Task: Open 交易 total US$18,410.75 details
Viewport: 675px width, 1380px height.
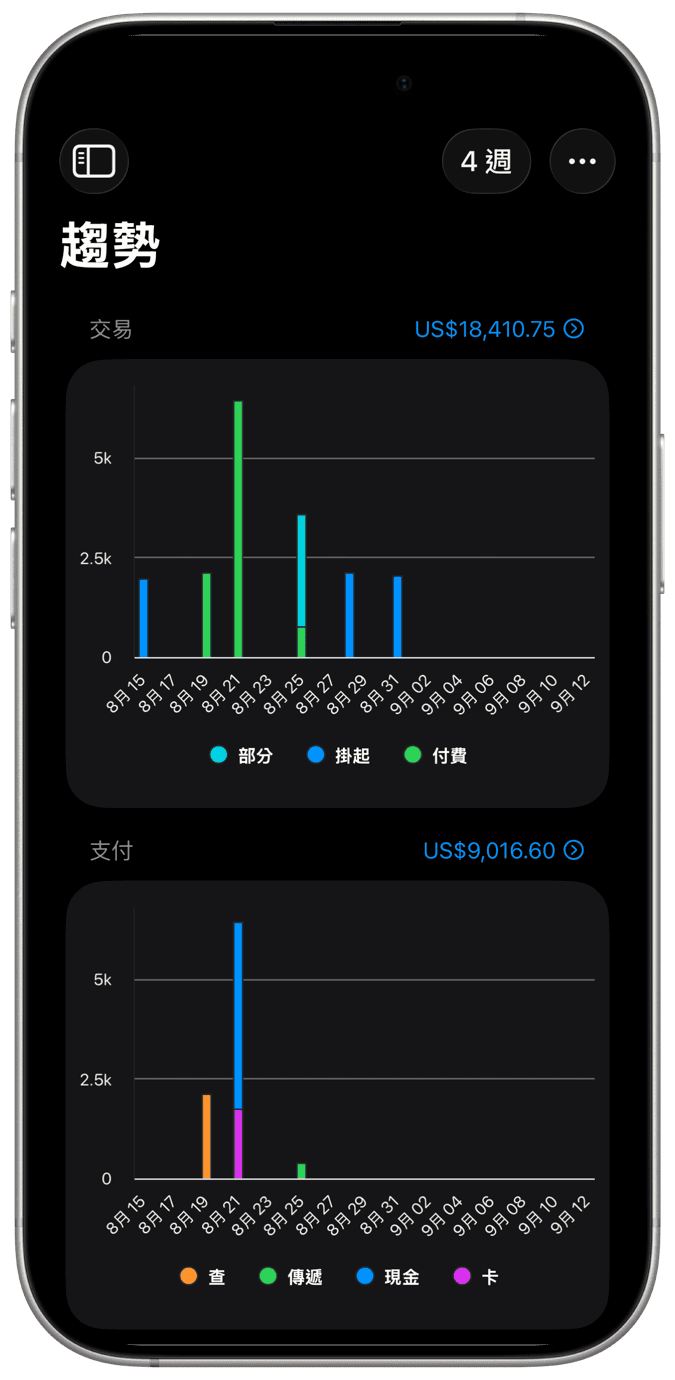Action: coord(498,329)
